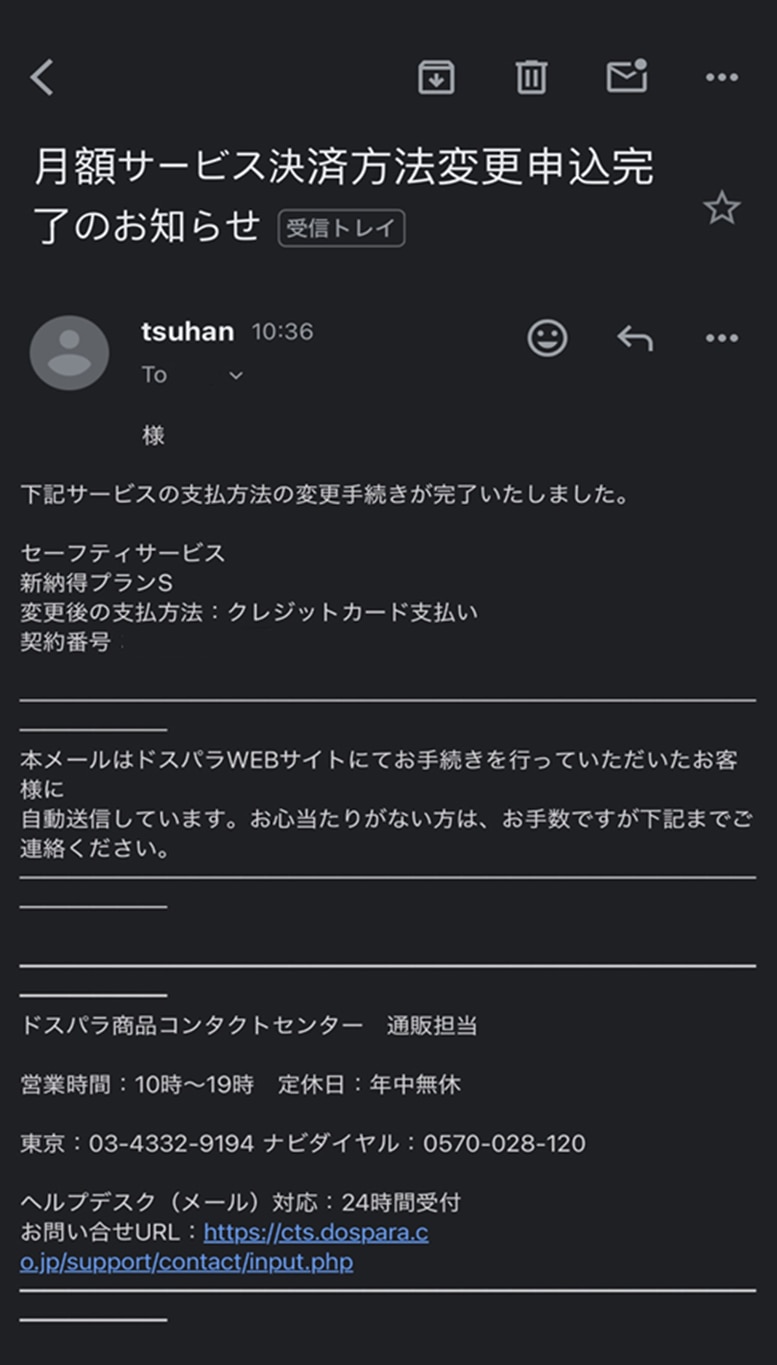Expand the recipient details chevron

point(236,376)
